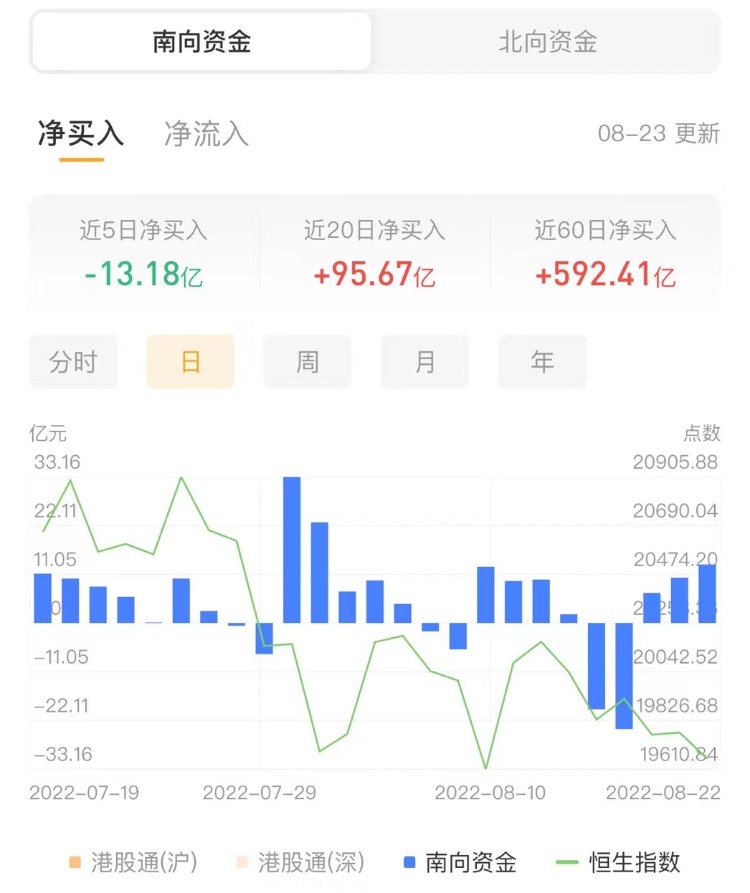This screenshot has height=893, width=750.
Task: Switch chart to 月 period
Action: point(425,362)
